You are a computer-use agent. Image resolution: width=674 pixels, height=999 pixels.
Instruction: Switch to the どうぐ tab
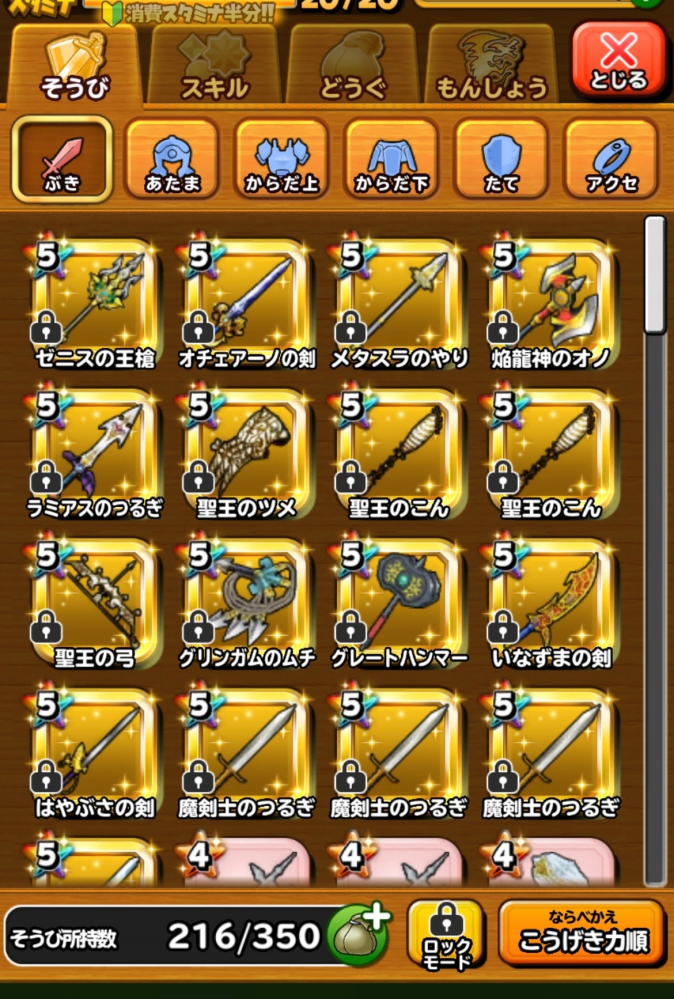[x=352, y=67]
